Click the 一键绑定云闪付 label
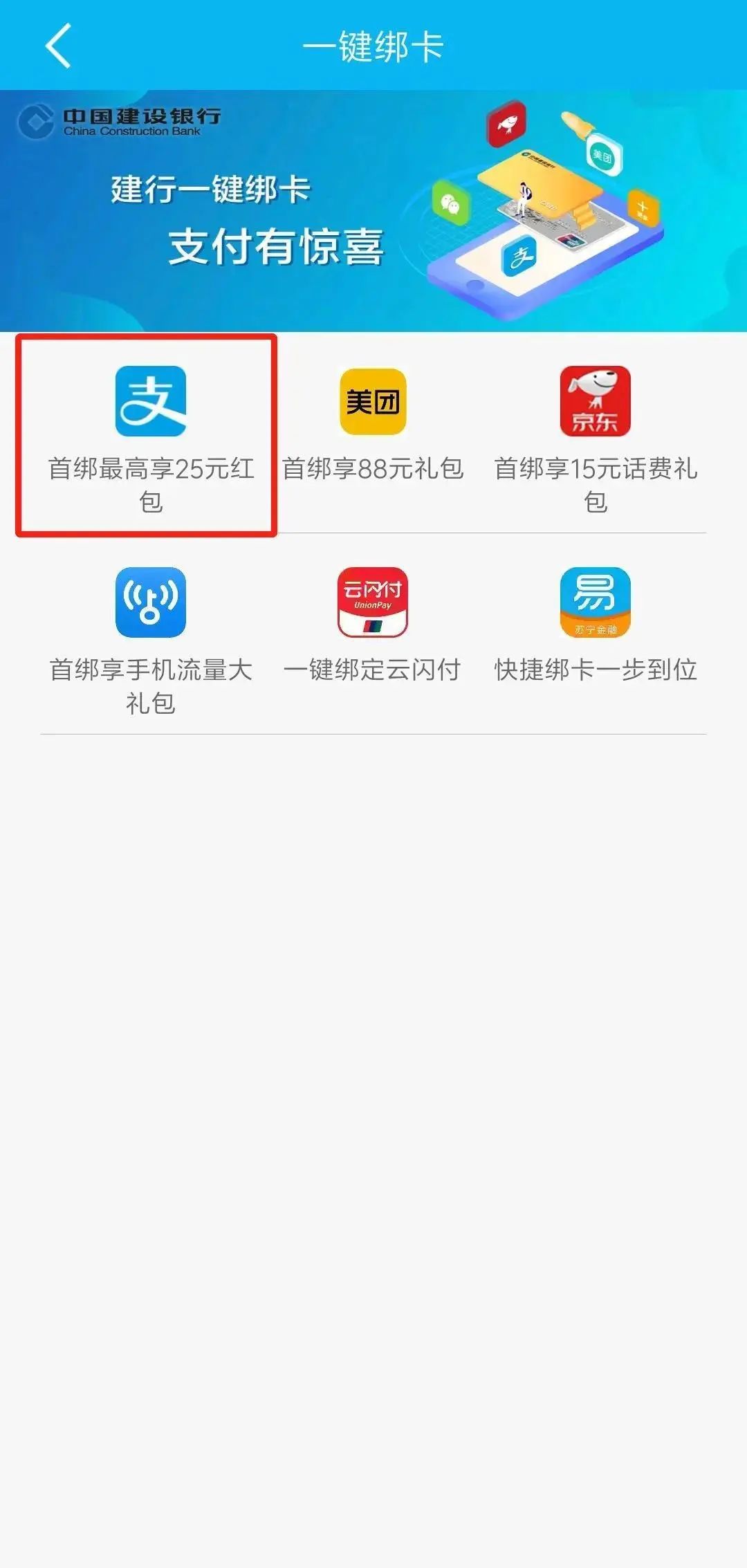Screen dimensions: 747x1568 373,667
